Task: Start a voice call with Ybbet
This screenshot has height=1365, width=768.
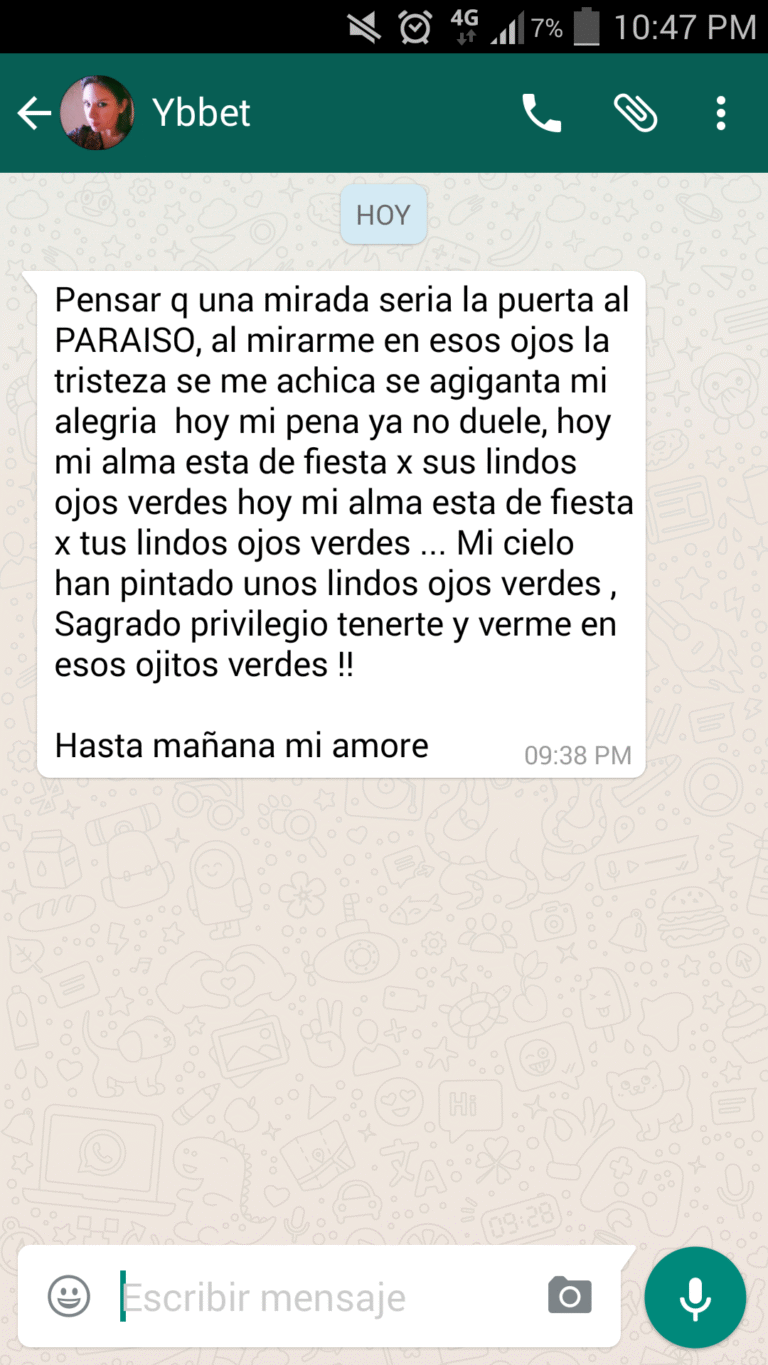Action: [541, 114]
